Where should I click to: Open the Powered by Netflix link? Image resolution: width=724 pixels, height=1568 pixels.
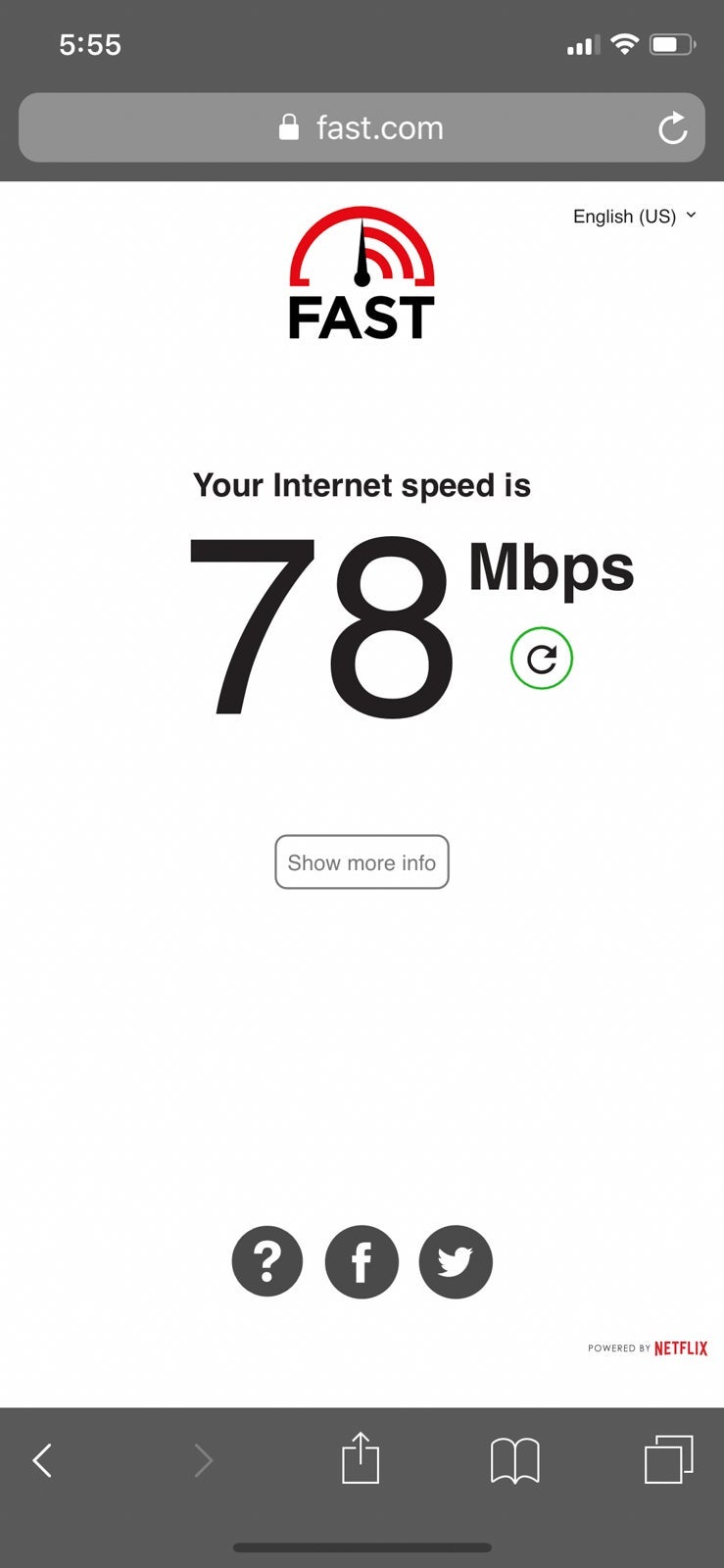coord(648,1348)
